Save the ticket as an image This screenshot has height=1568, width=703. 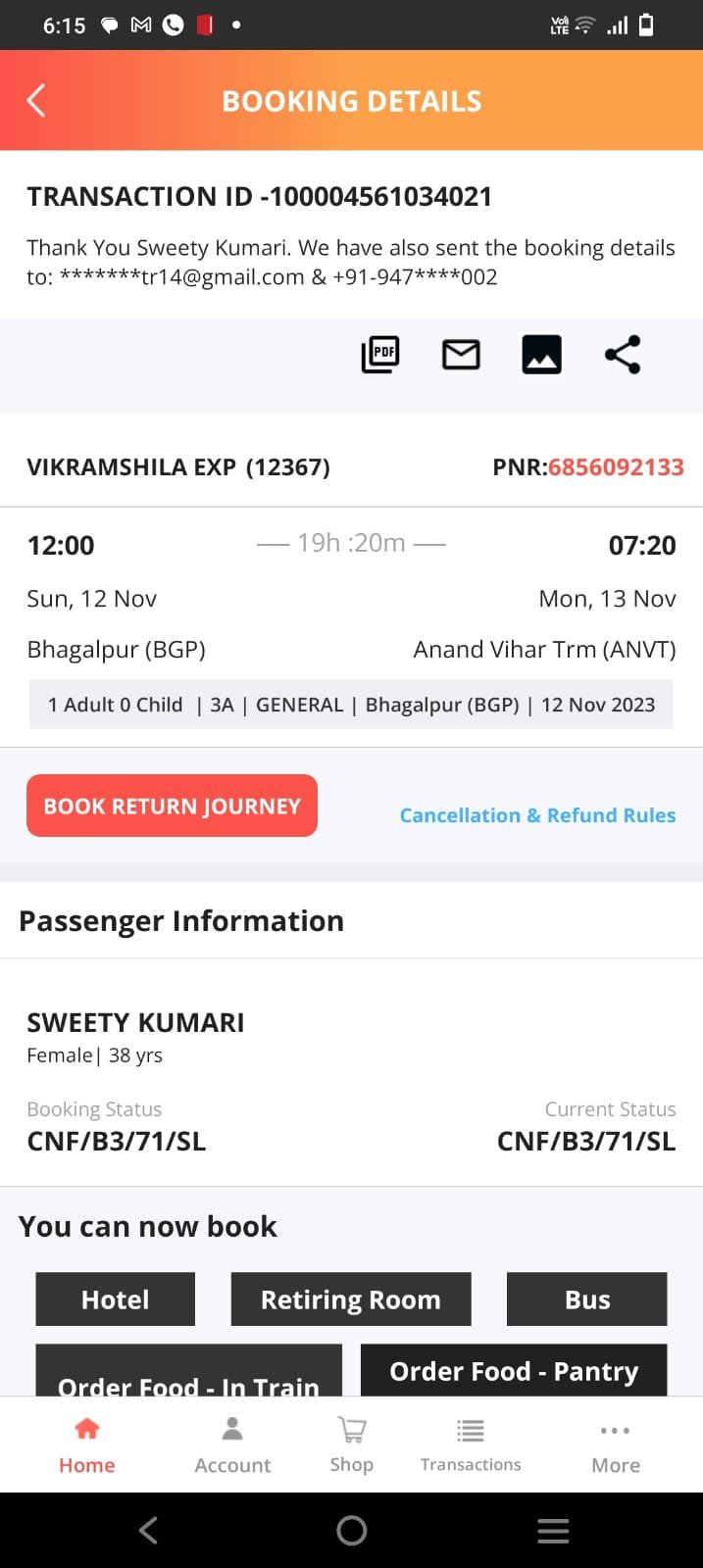tap(541, 354)
